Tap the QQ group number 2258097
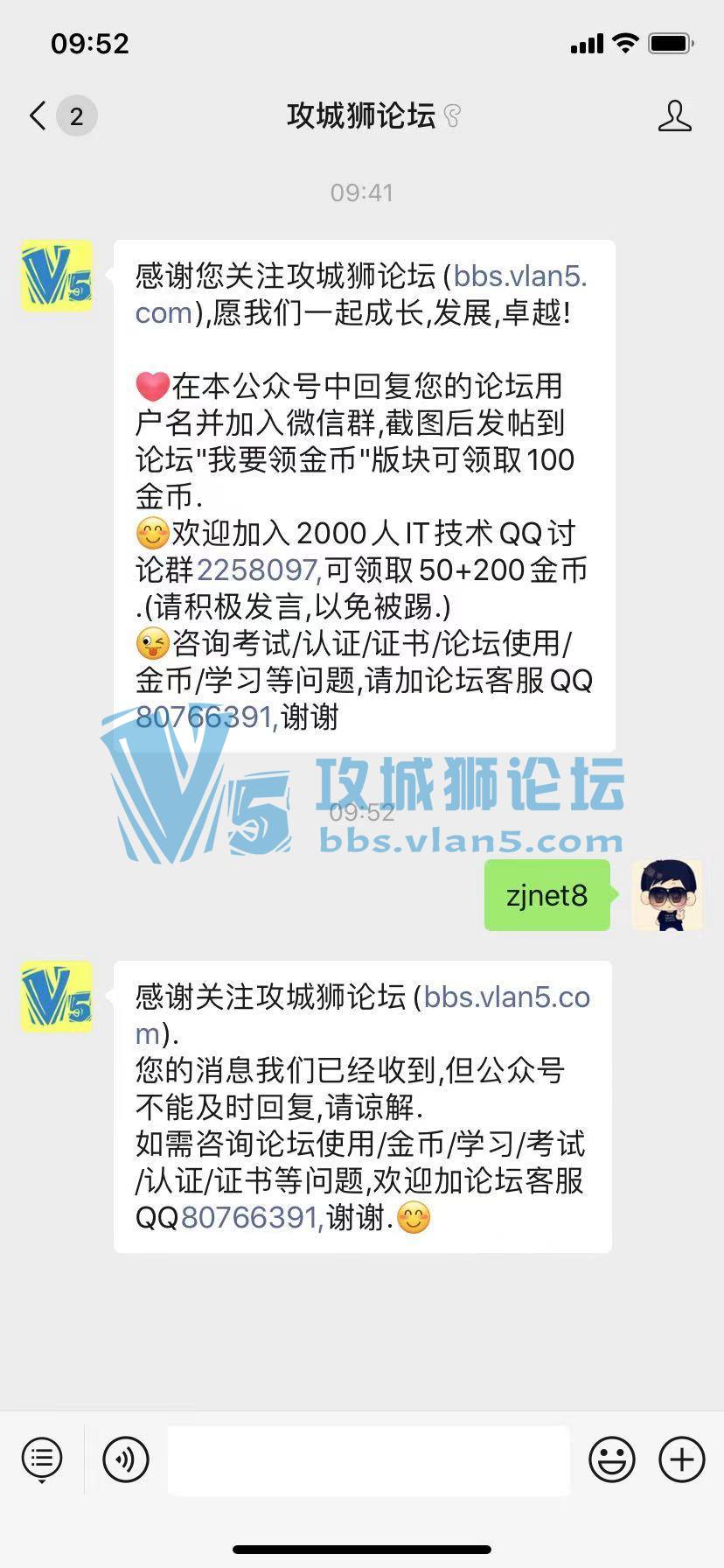724x1568 pixels. tap(258, 570)
